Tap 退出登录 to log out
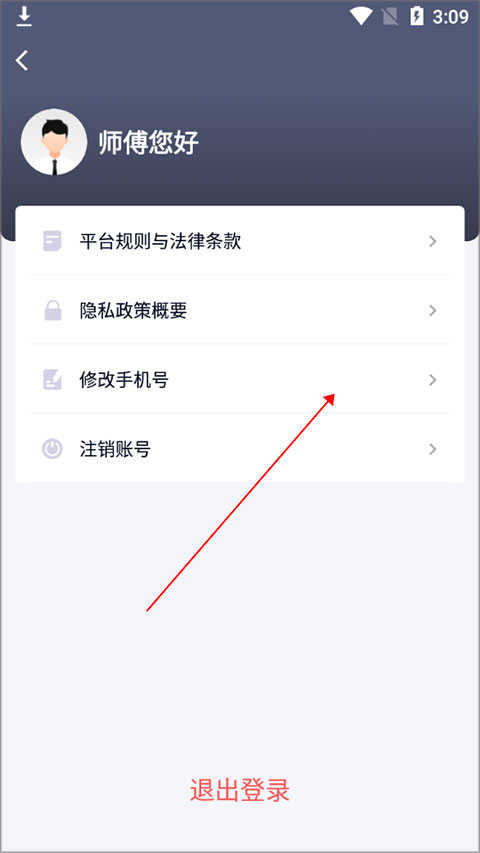480x853 pixels. click(x=240, y=790)
